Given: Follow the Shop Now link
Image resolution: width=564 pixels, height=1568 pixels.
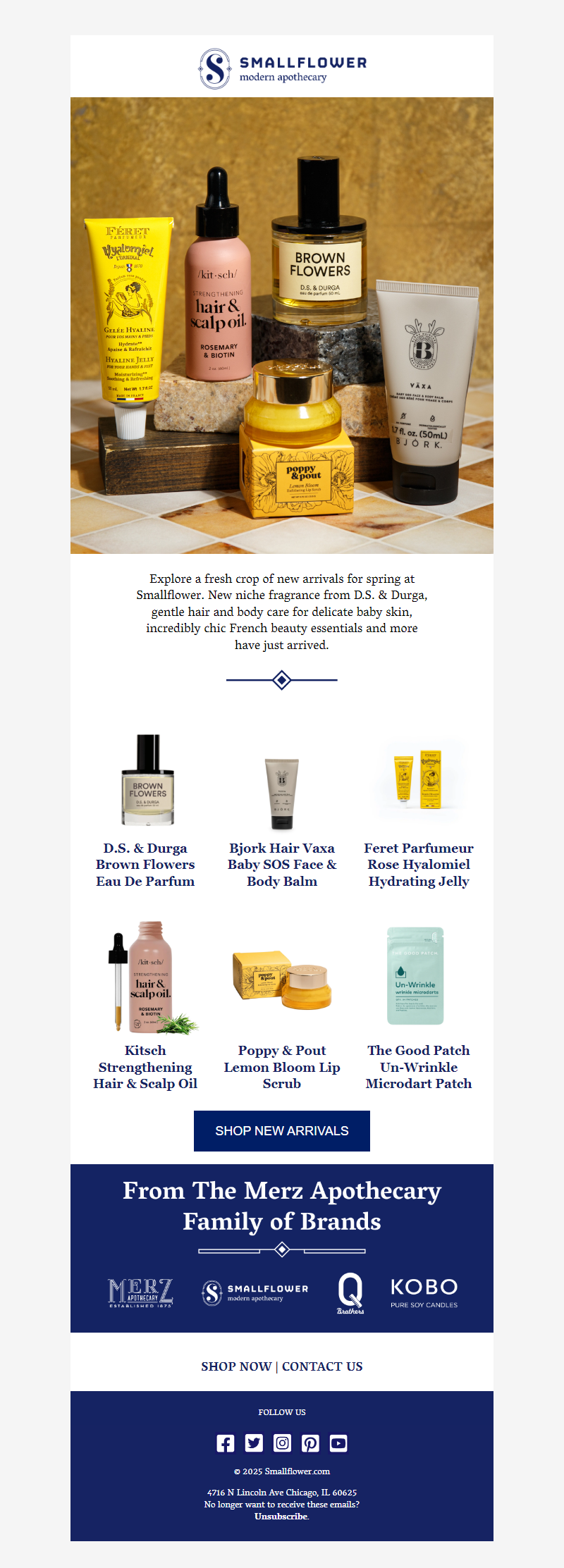Looking at the screenshot, I should pyautogui.click(x=236, y=1366).
